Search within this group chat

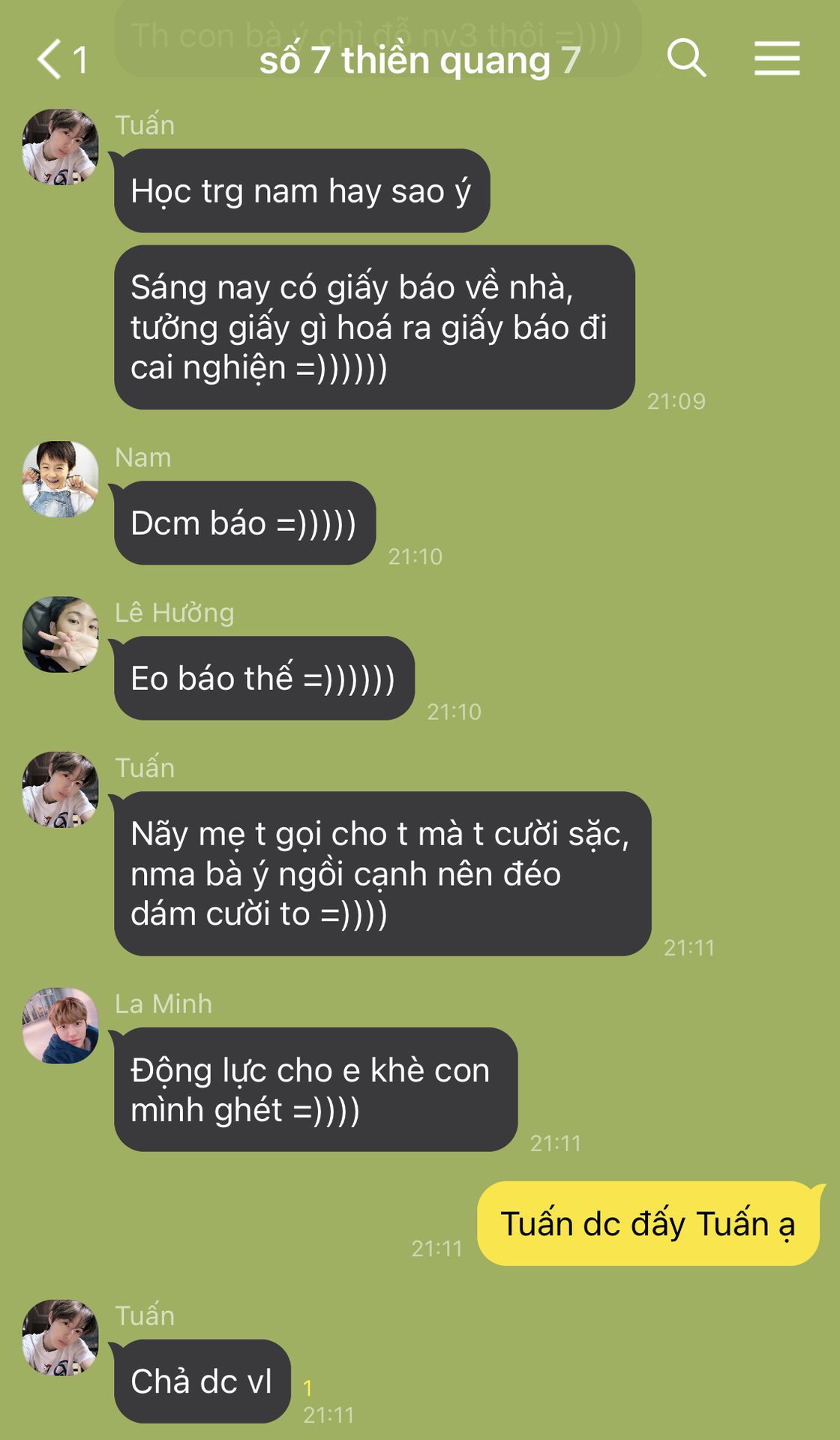(686, 58)
